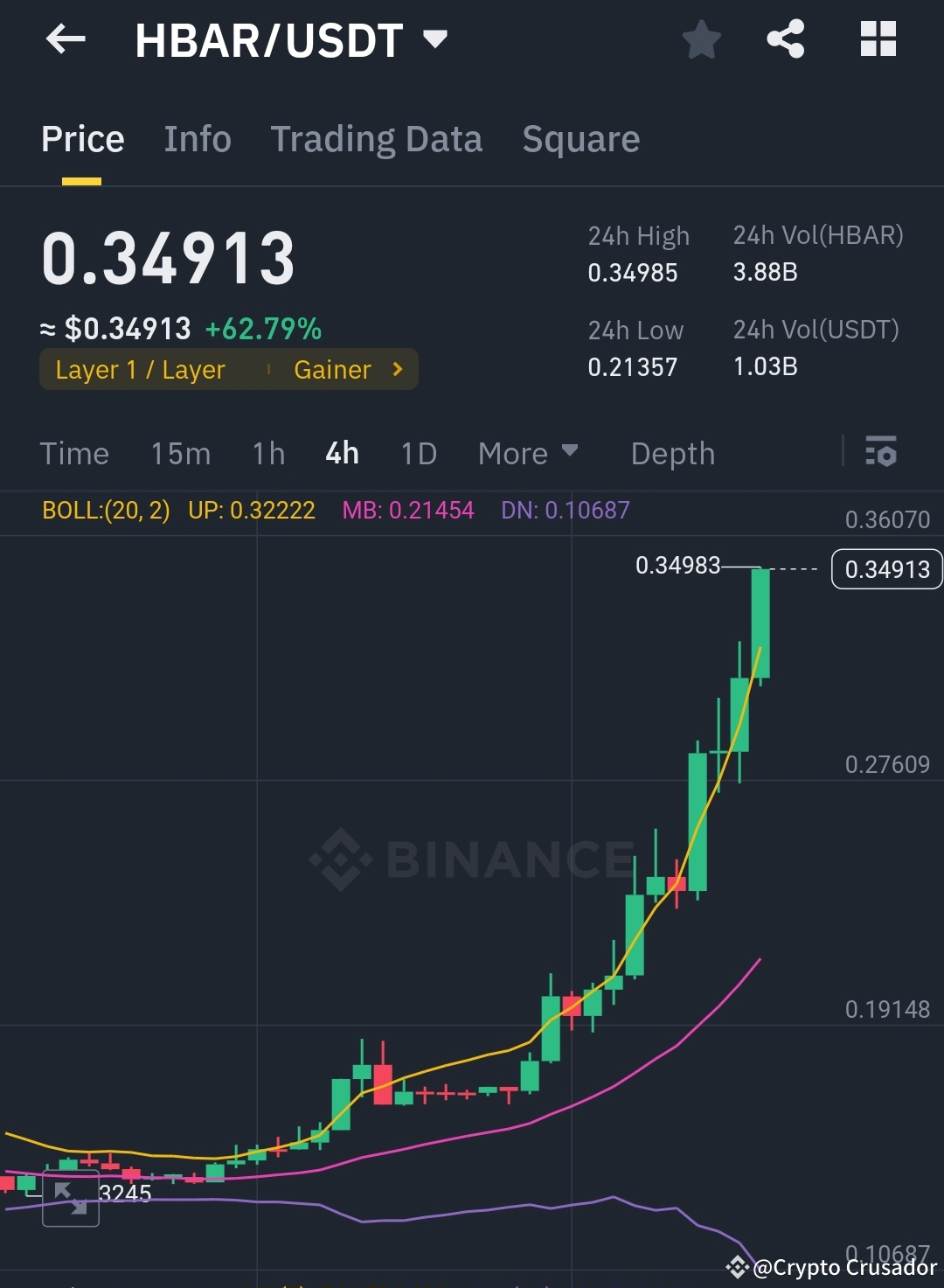The width and height of the screenshot is (944, 1288).
Task: Open the share icon
Action: point(785,38)
